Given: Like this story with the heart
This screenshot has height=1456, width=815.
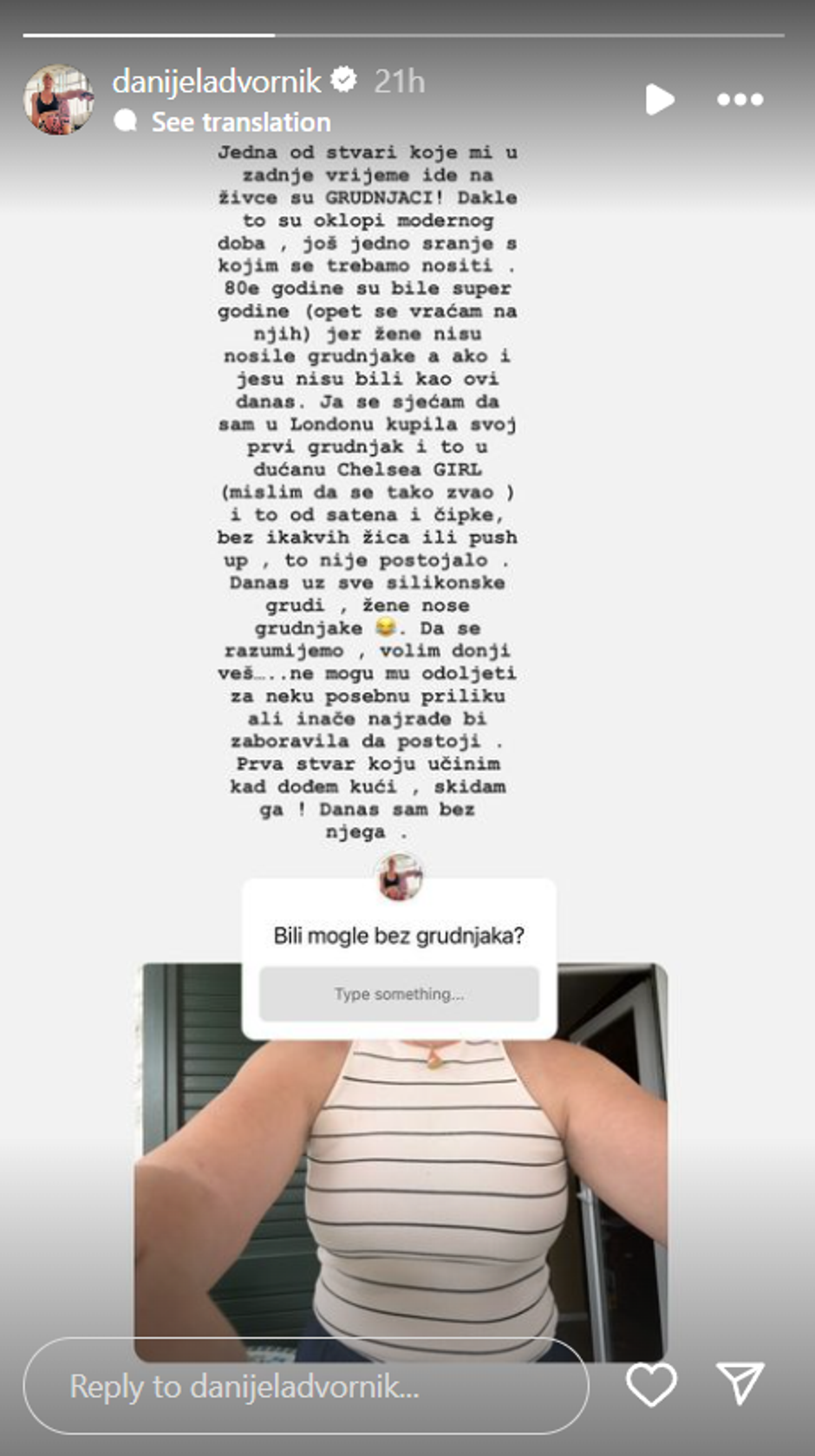Looking at the screenshot, I should pyautogui.click(x=651, y=1384).
